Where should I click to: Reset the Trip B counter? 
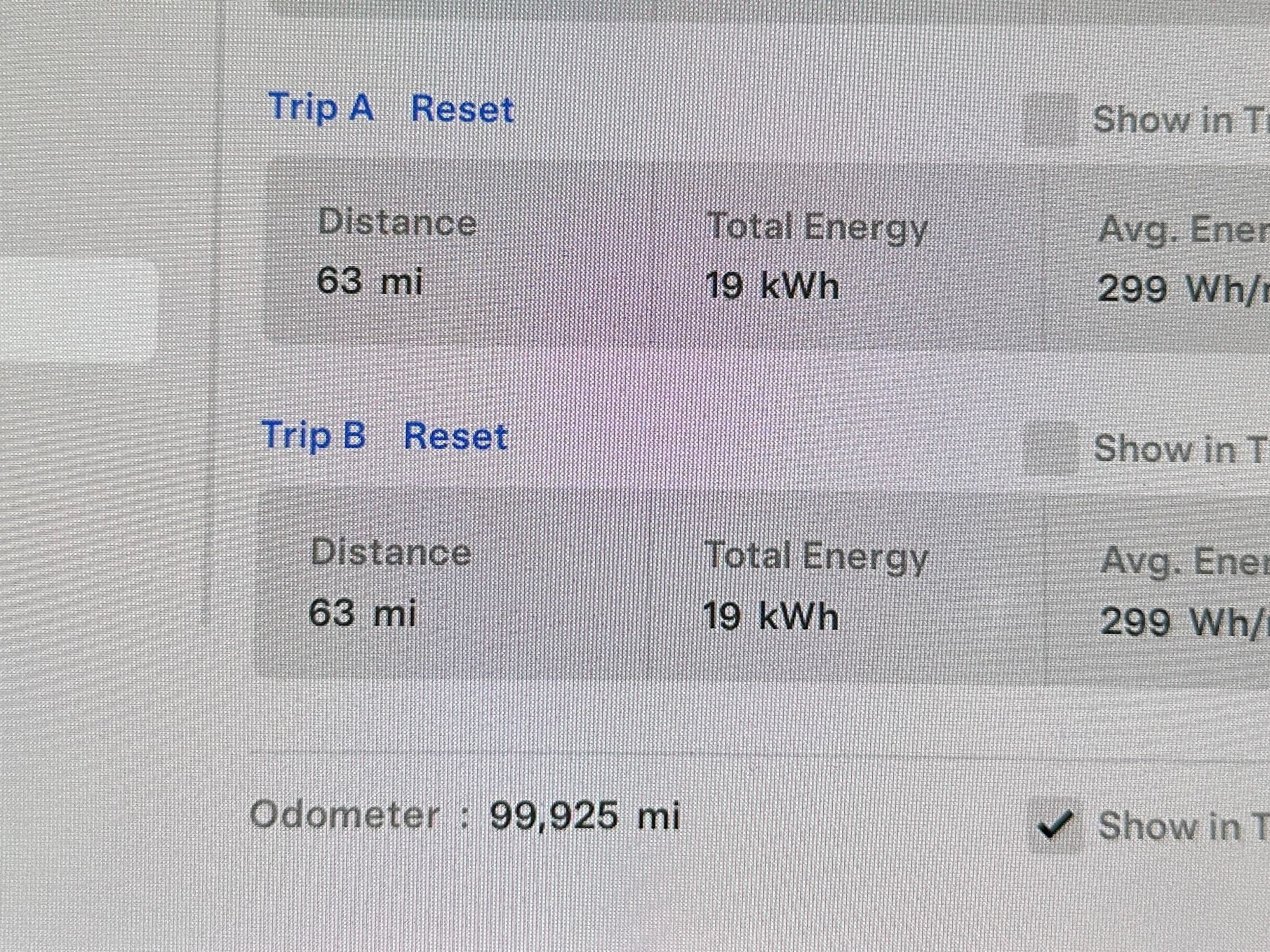pos(455,437)
